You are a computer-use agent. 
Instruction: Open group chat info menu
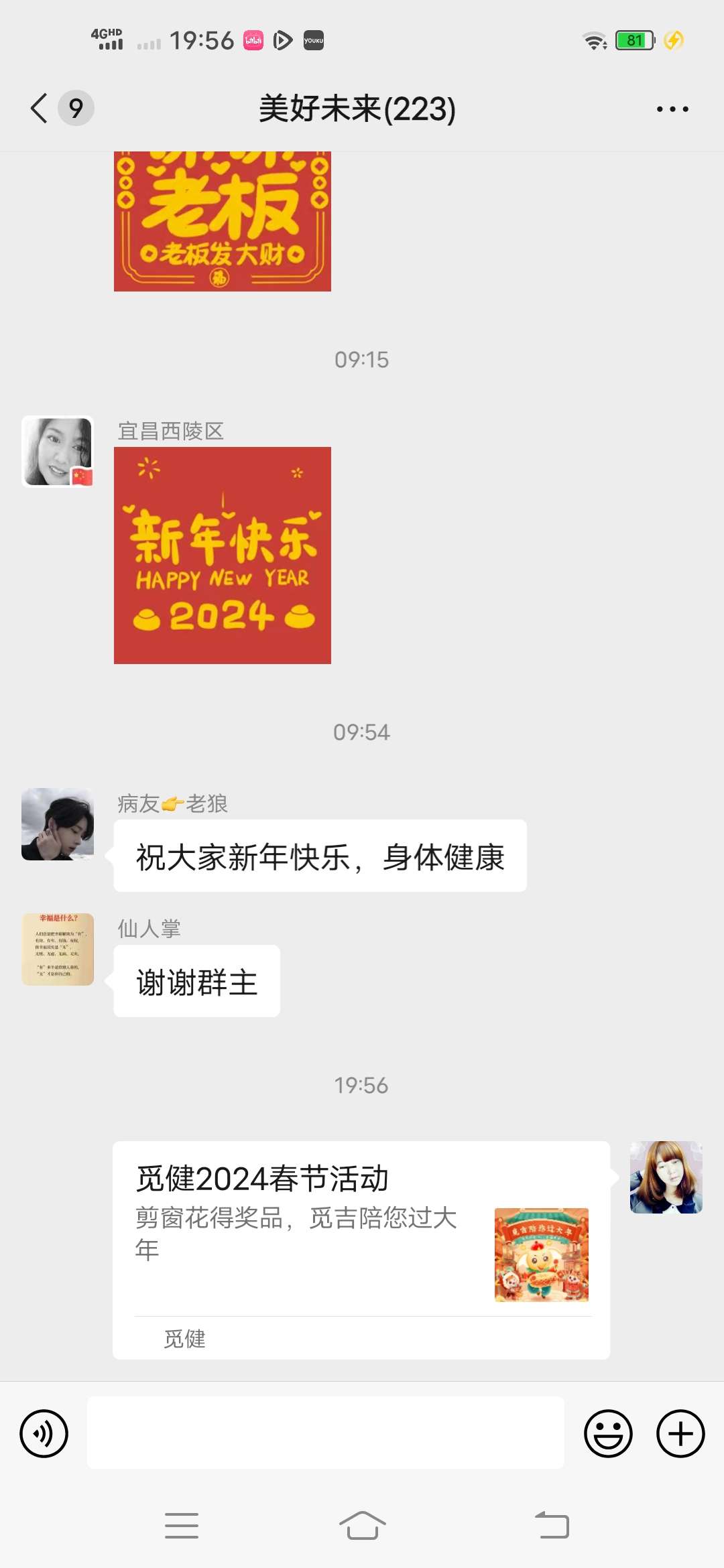tap(672, 109)
